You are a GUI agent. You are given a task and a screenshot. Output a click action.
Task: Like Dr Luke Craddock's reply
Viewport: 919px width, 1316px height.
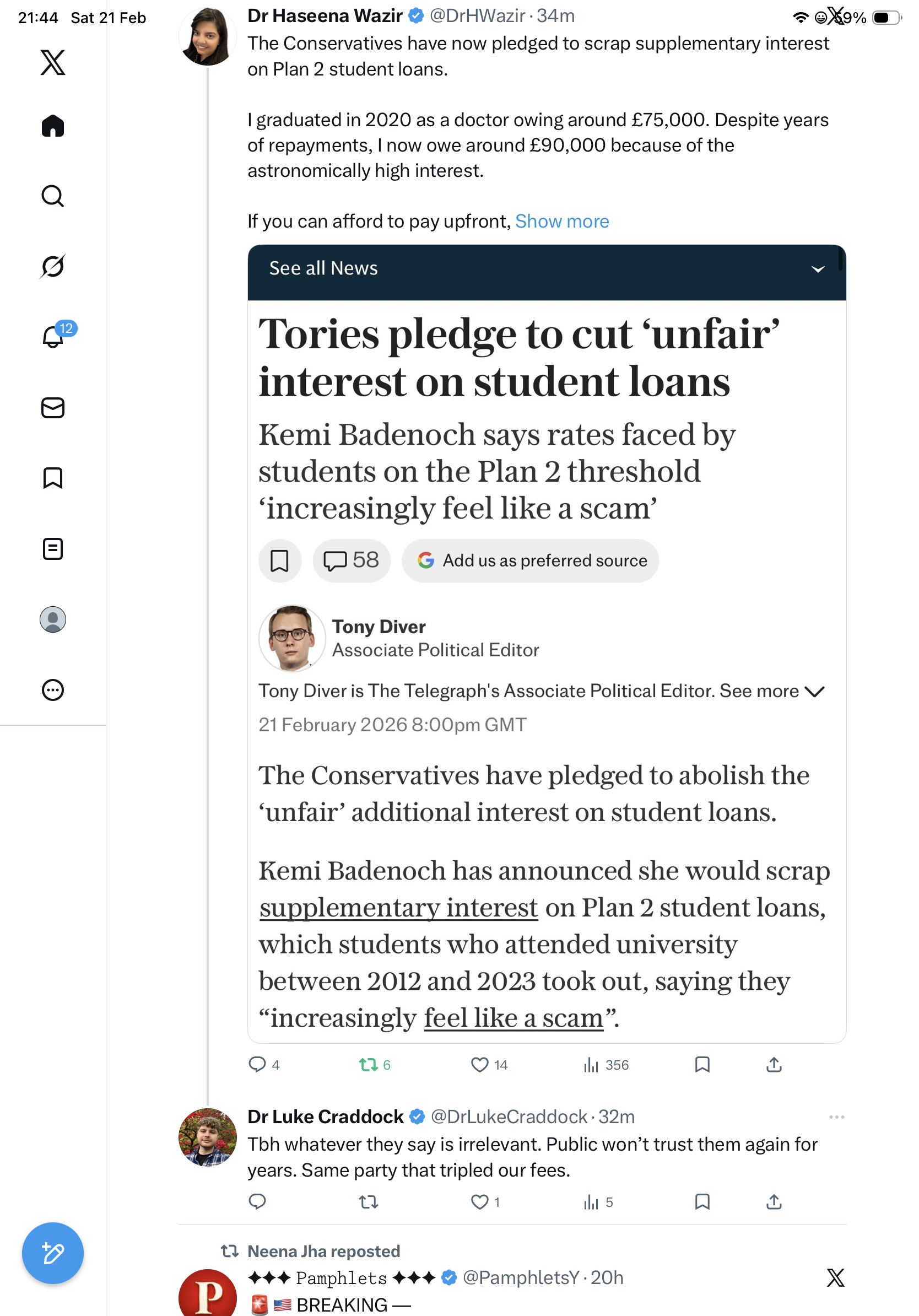pyautogui.click(x=479, y=1201)
